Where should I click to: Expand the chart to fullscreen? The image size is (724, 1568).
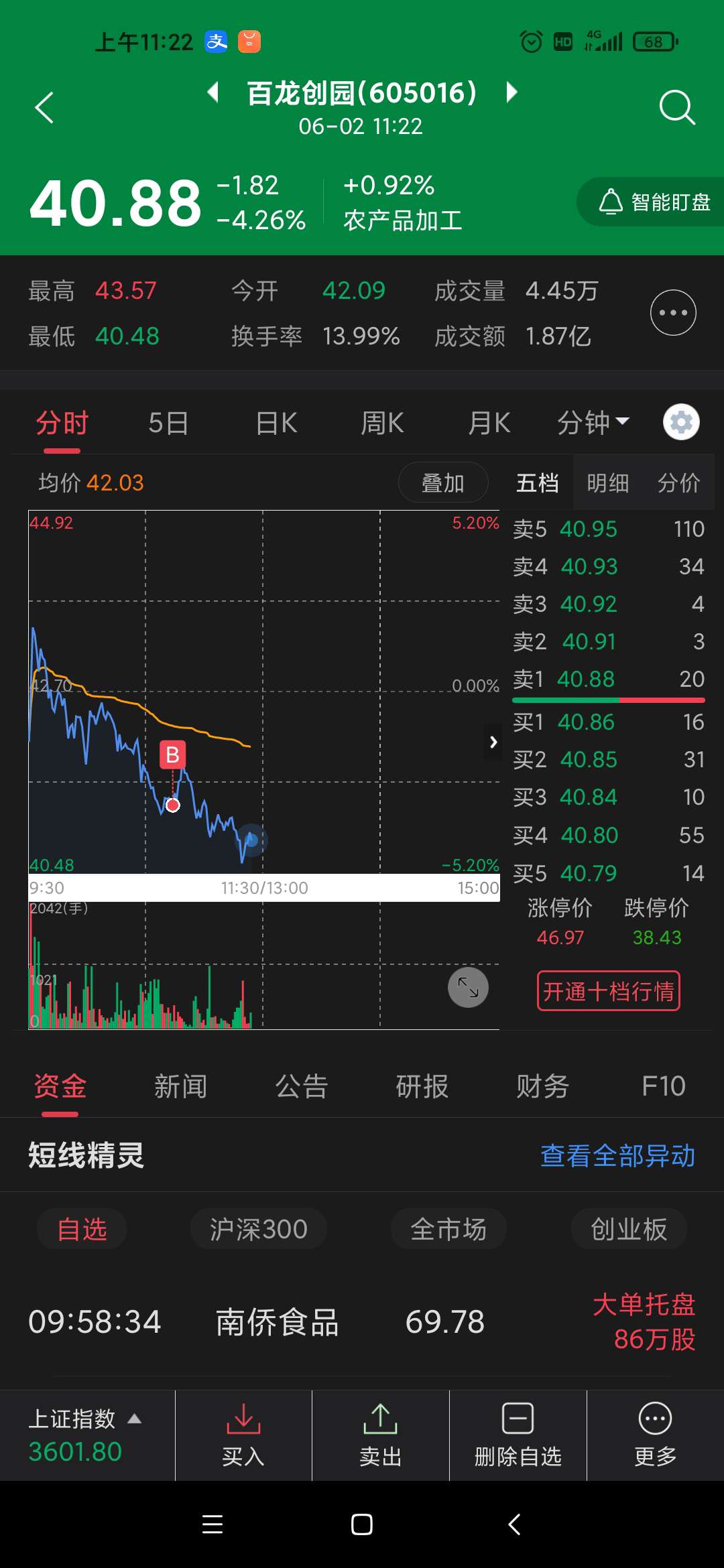pyautogui.click(x=468, y=988)
